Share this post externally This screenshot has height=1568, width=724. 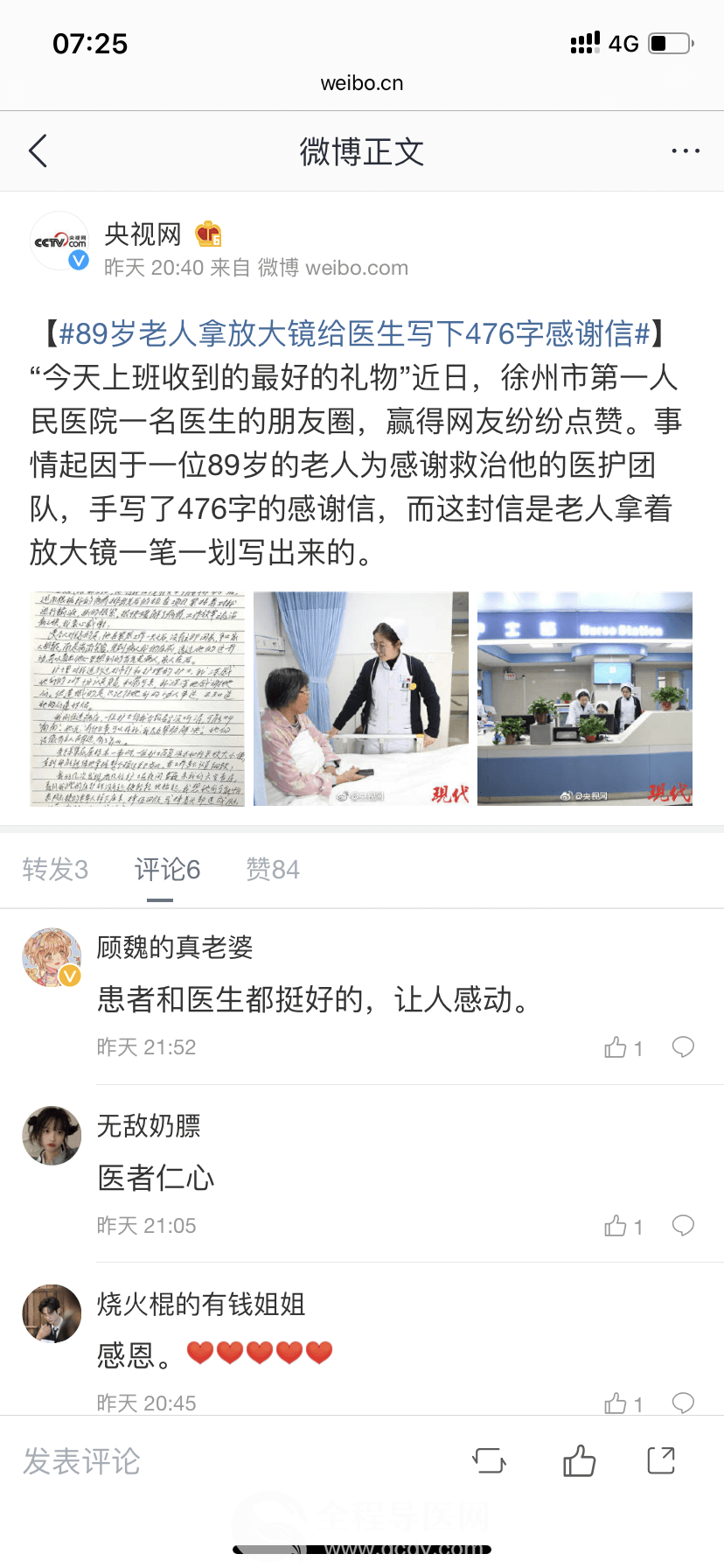pos(661,1460)
